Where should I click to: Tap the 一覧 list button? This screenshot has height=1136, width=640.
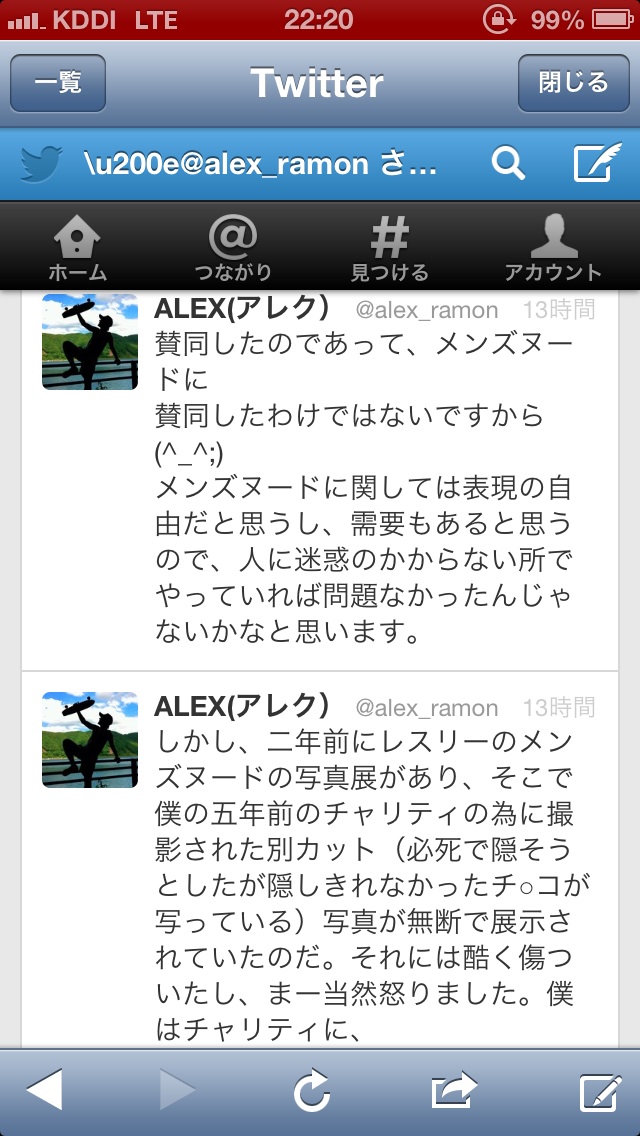pos(58,83)
